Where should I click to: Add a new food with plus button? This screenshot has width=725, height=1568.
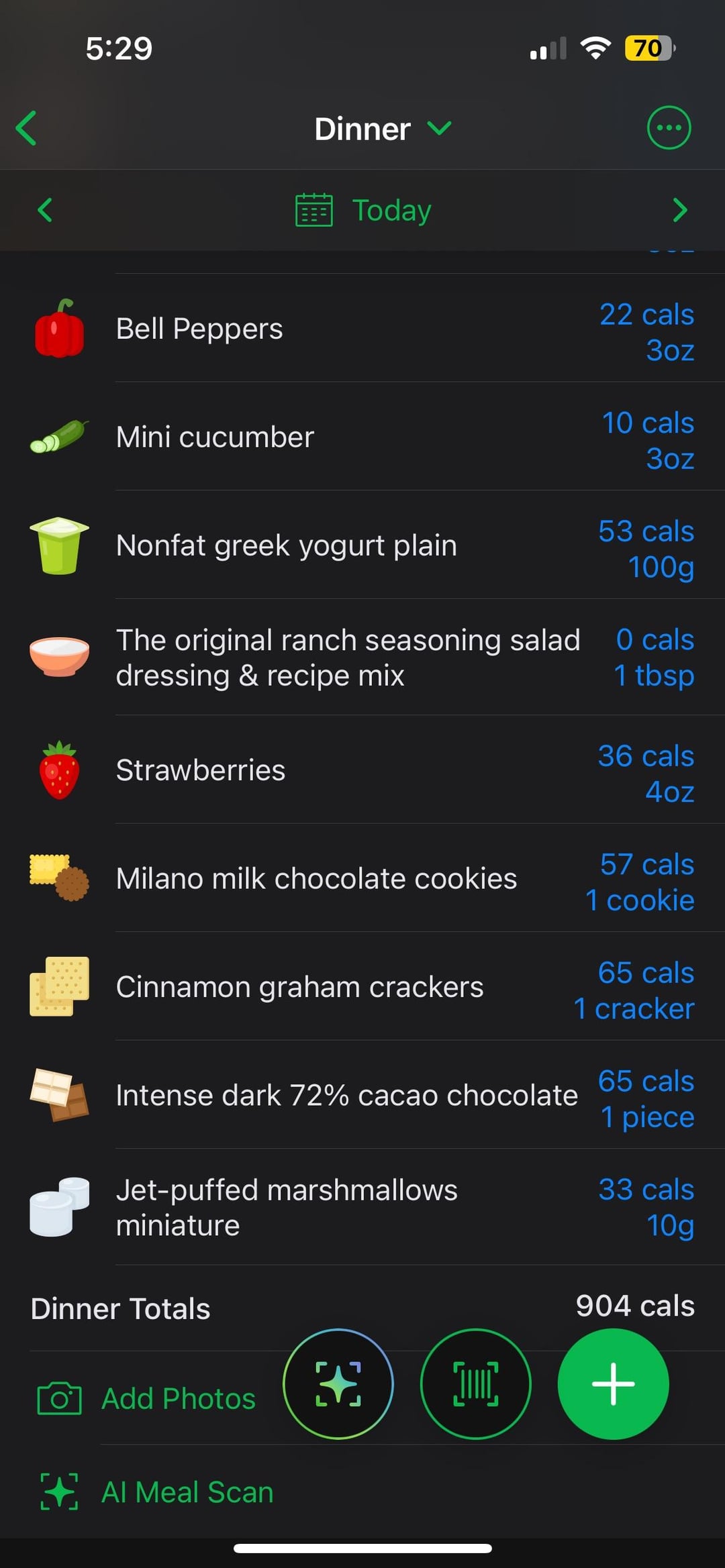tap(613, 1383)
